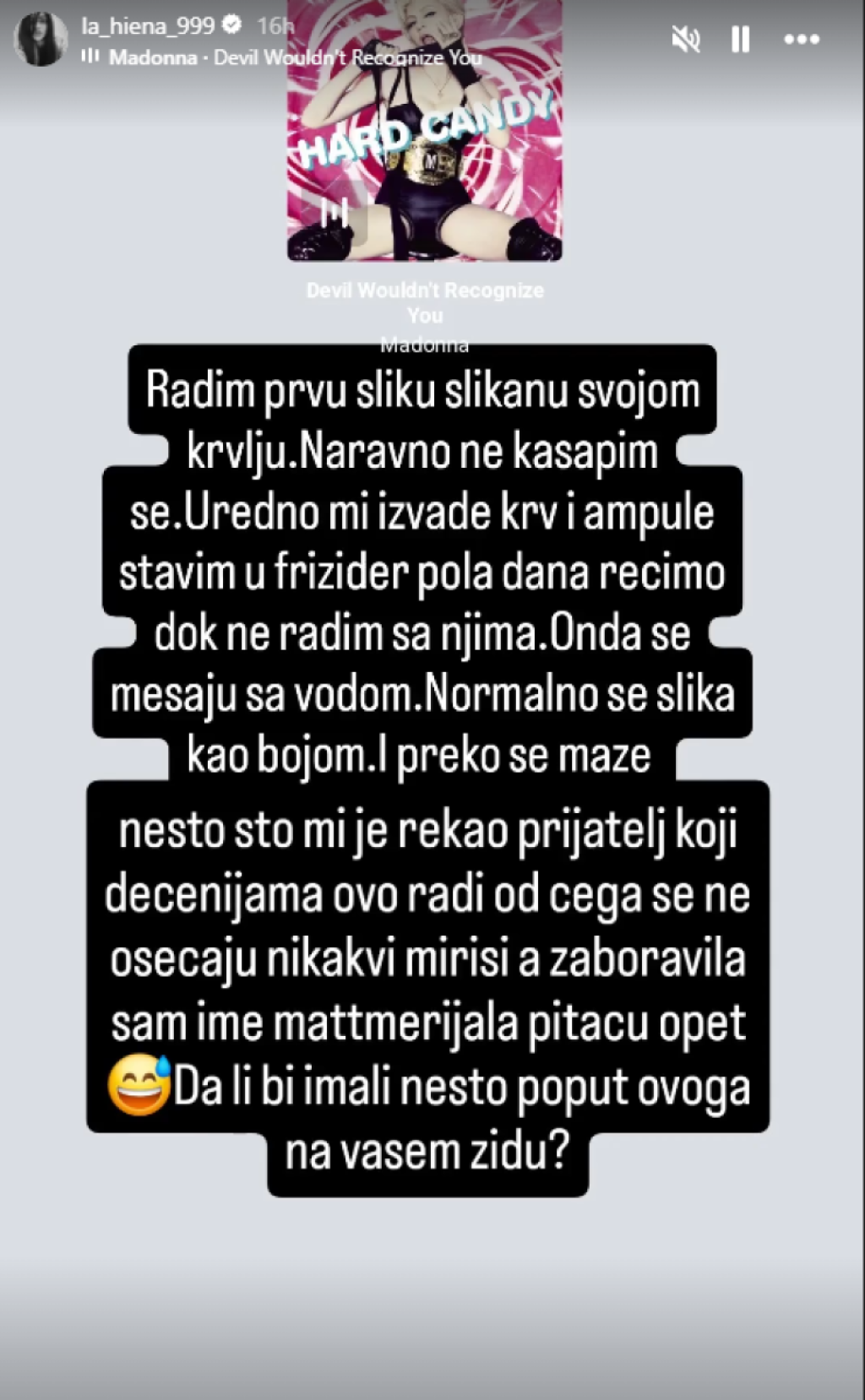Open la_hiena_999 profile picture
Viewport: 865px width, 1400px height.
point(41,39)
